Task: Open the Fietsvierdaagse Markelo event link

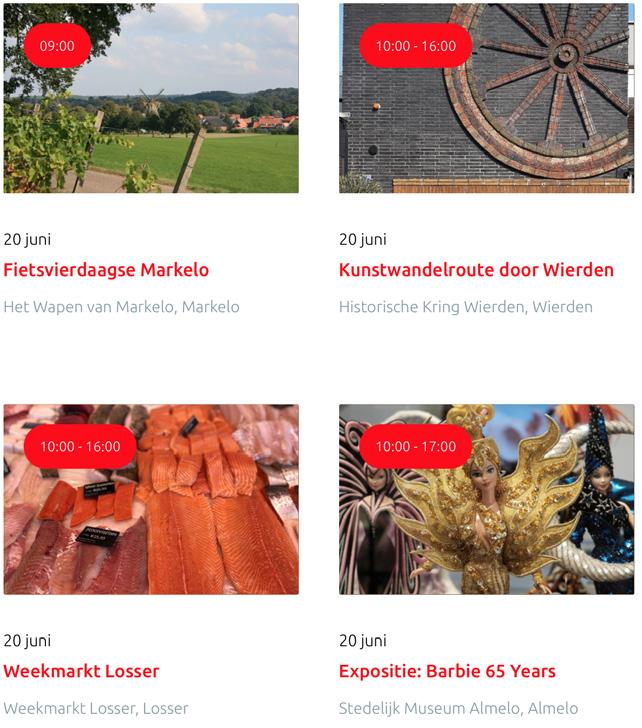Action: (106, 270)
